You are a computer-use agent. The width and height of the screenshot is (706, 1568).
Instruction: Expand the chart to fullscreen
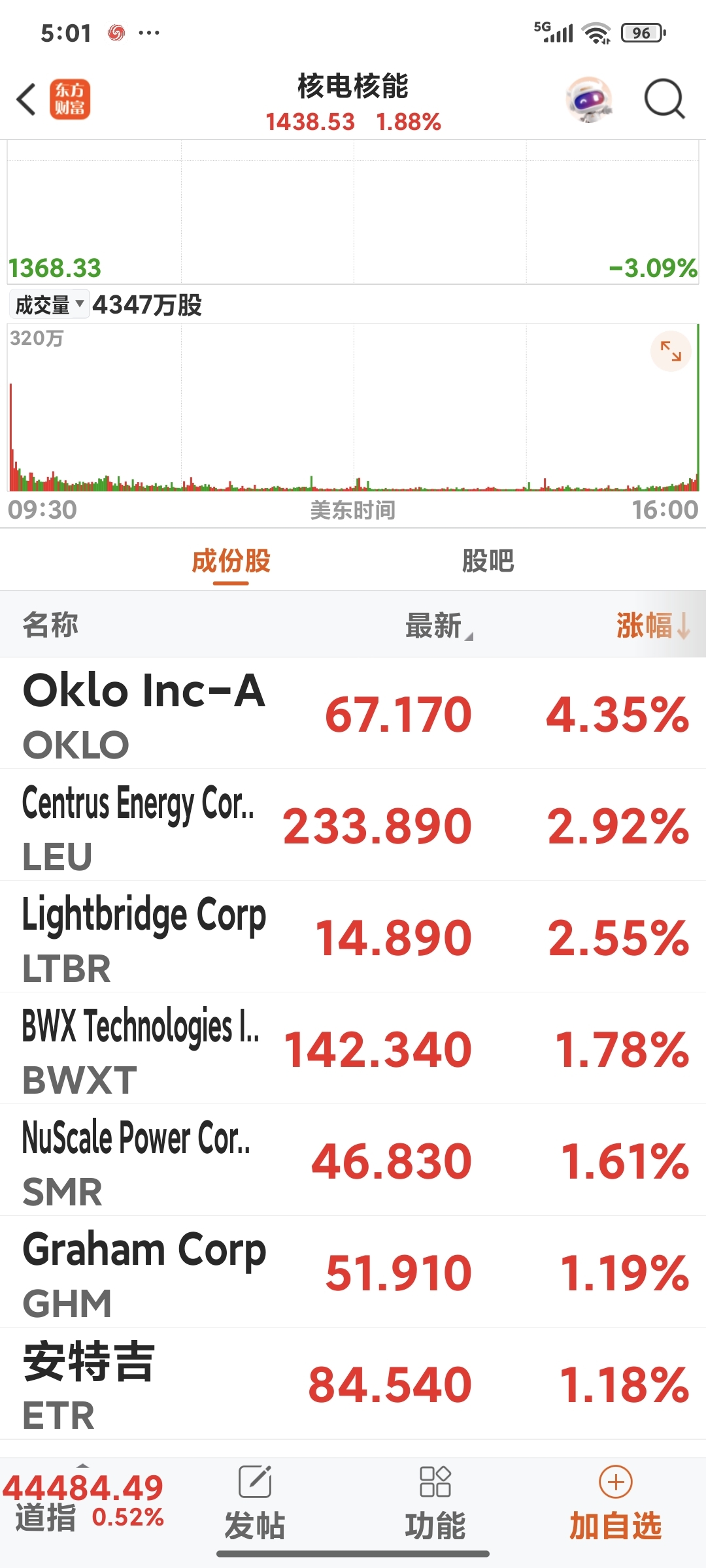[671, 351]
